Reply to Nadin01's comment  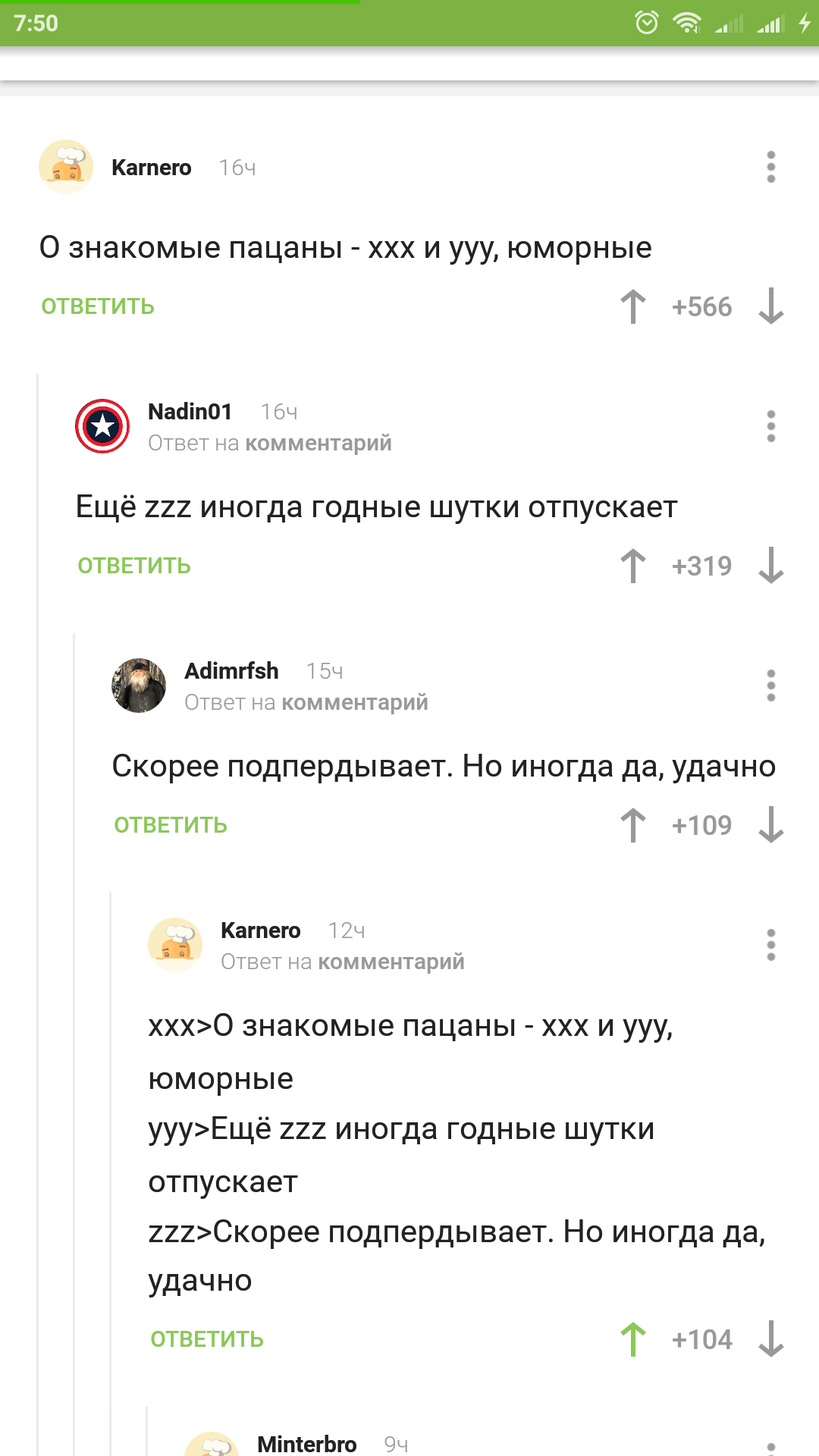pyautogui.click(x=134, y=566)
